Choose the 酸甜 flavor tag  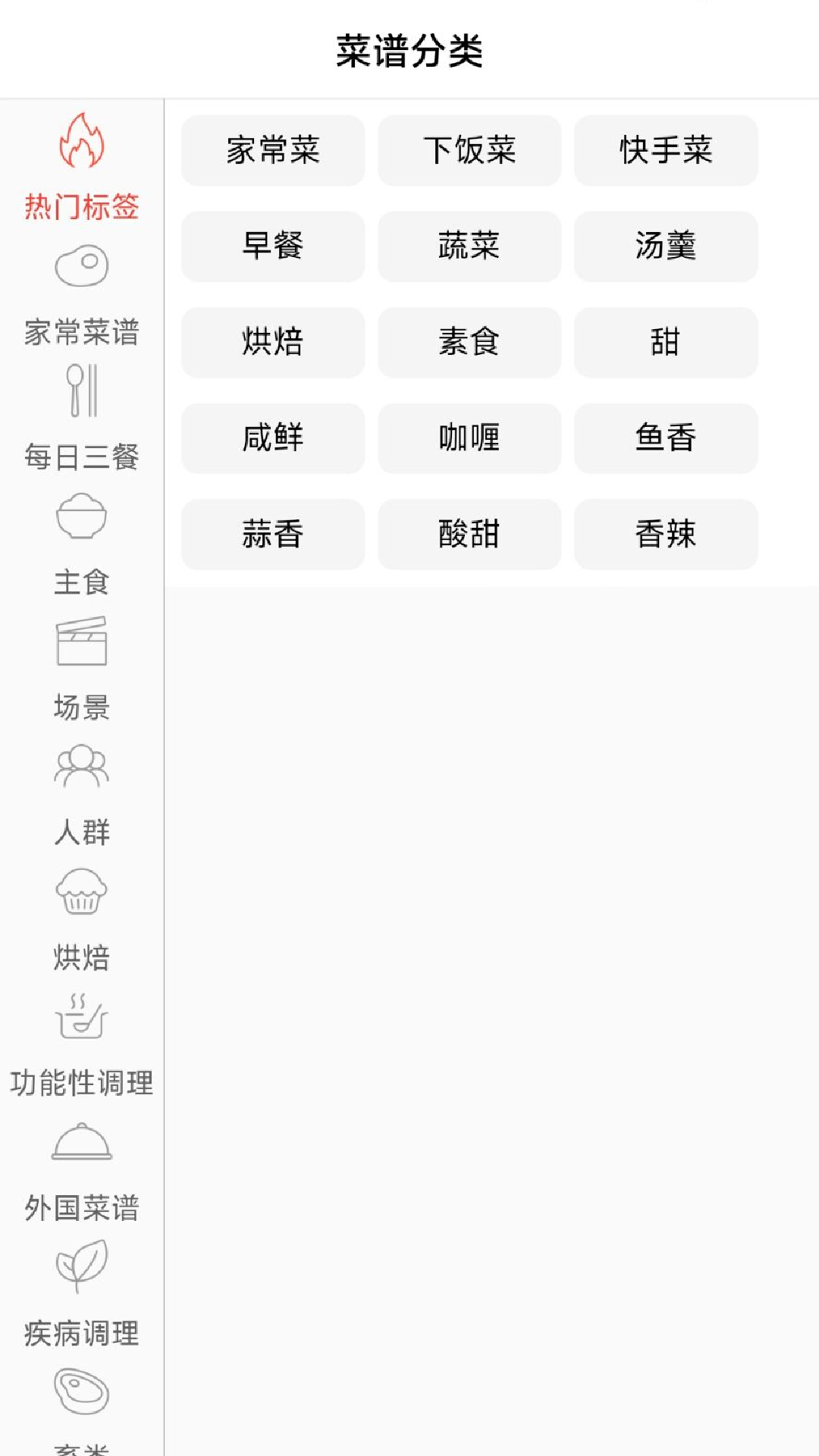point(469,535)
